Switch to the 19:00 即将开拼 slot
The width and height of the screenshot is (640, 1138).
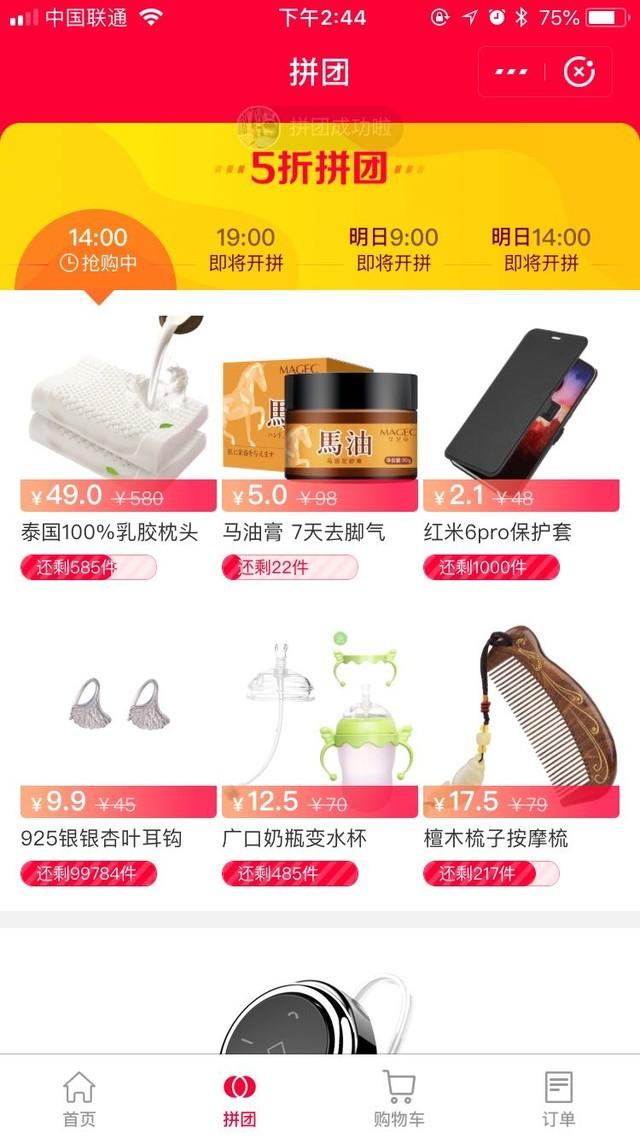(246, 250)
